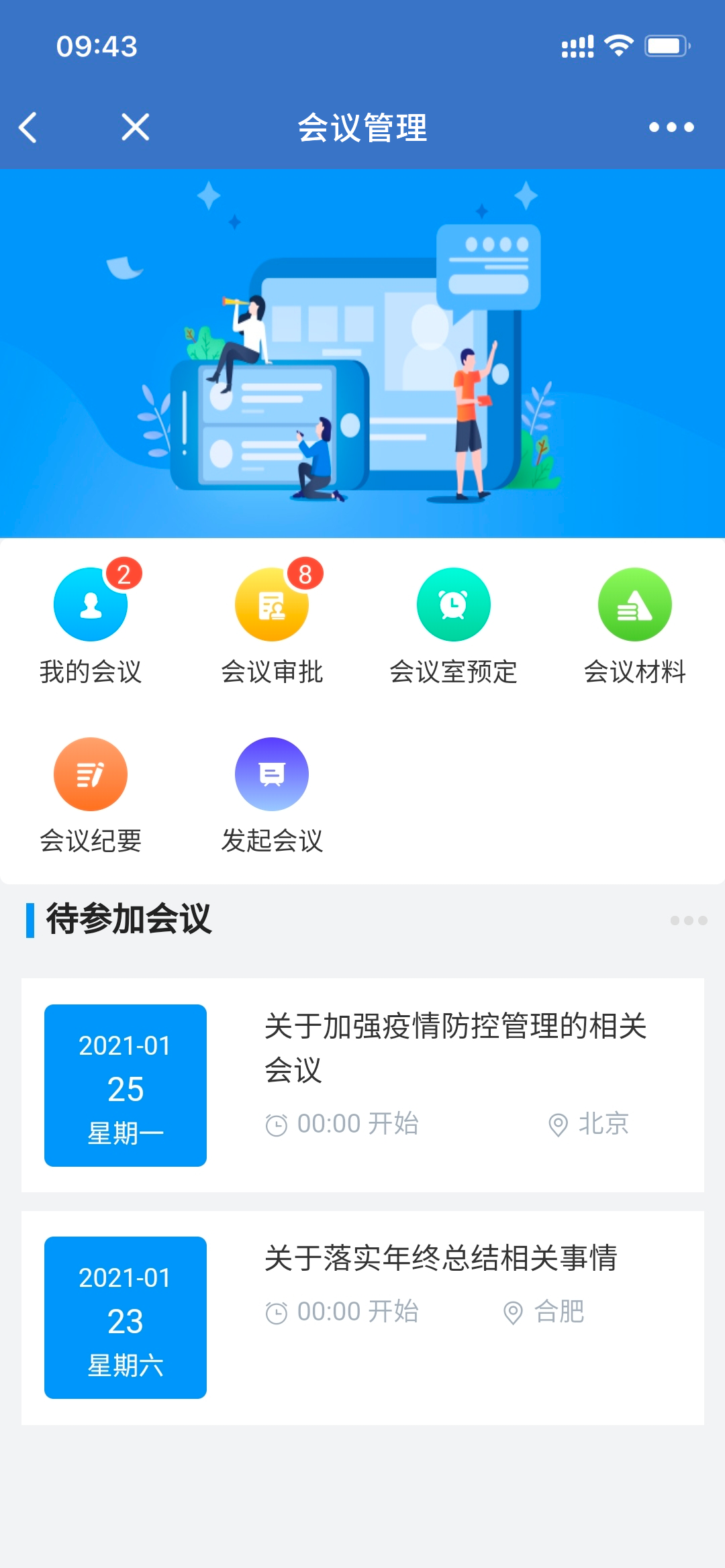Close the 会议管理 page
This screenshot has height=1568, width=725.
135,127
